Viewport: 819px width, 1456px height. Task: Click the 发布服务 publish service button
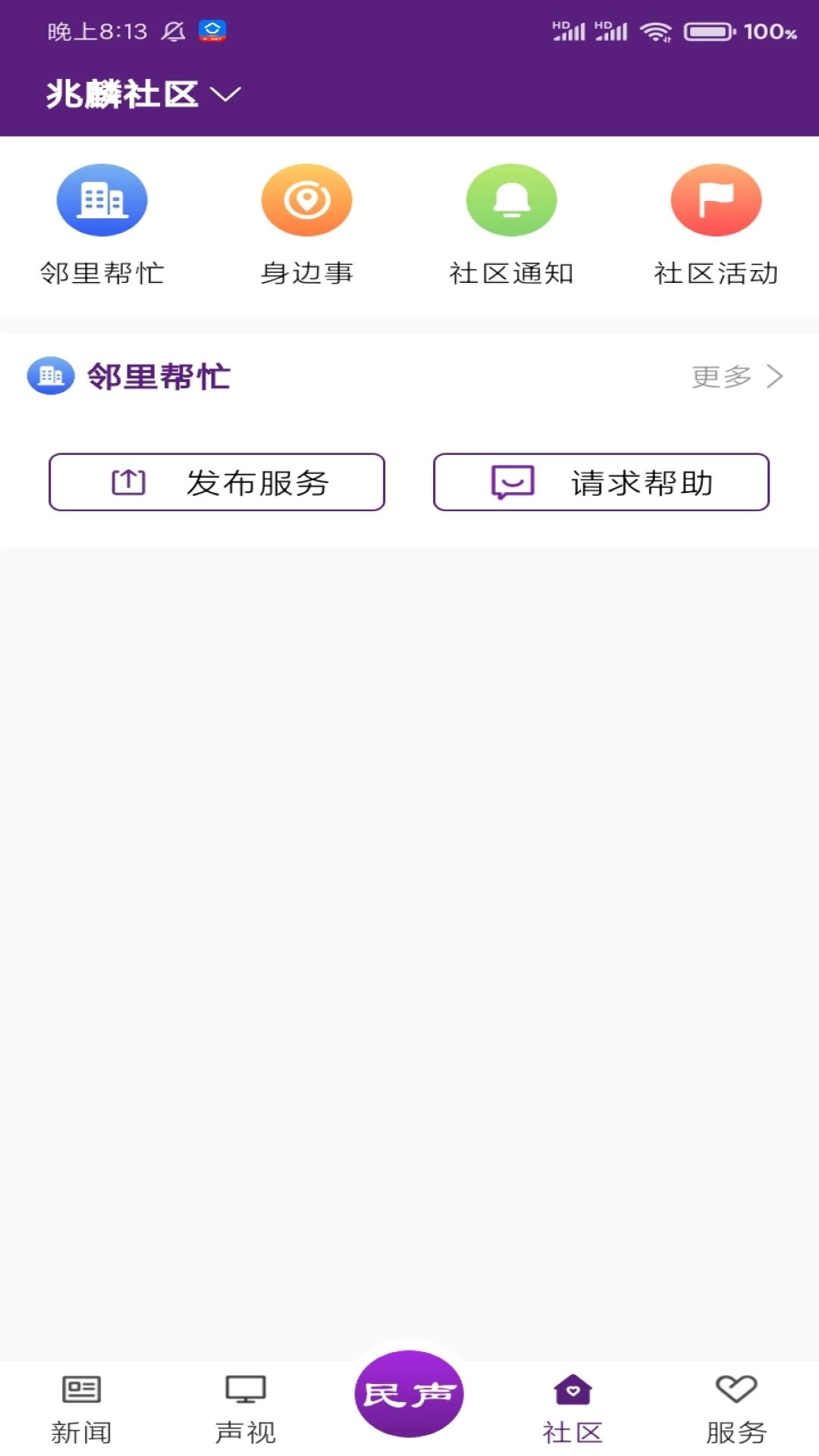(x=218, y=482)
